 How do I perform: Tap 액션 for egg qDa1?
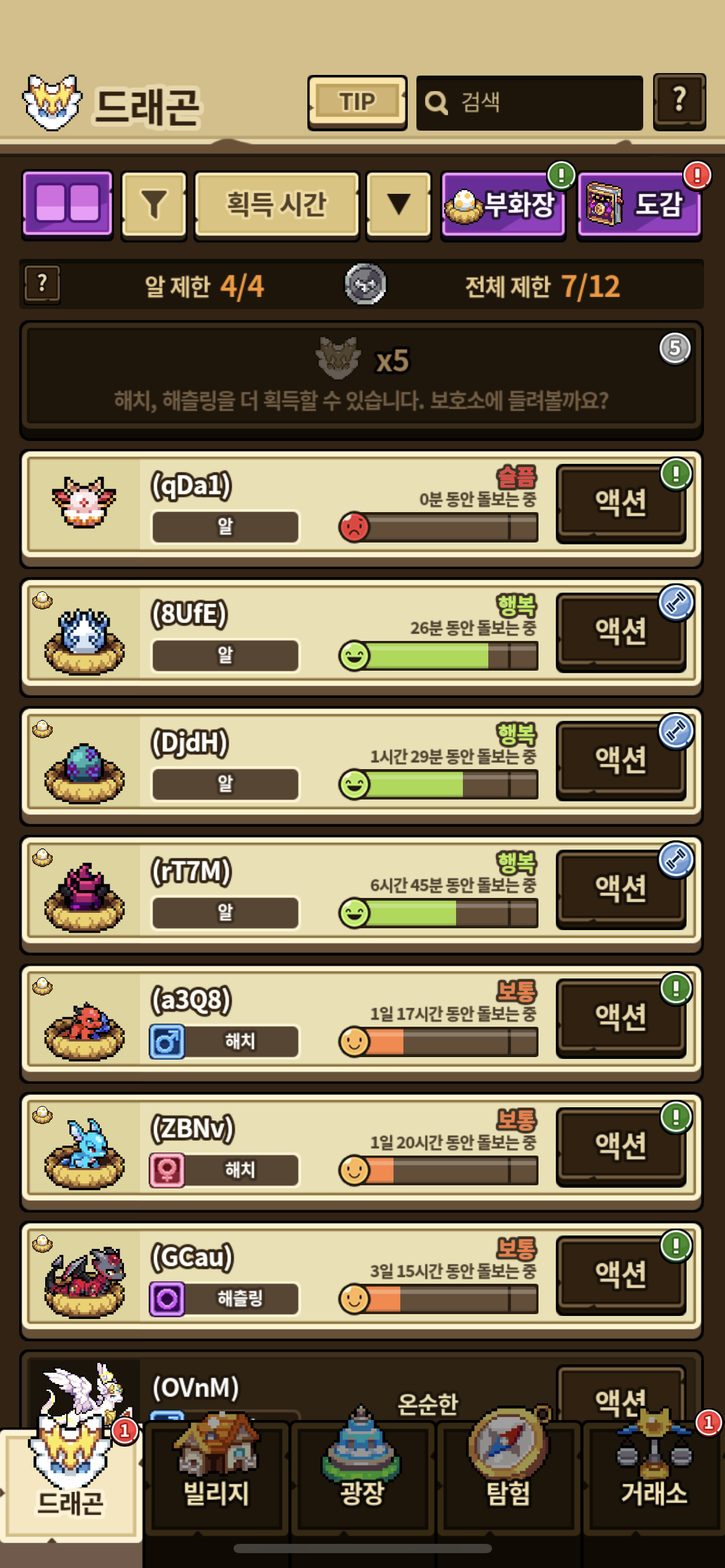click(621, 503)
